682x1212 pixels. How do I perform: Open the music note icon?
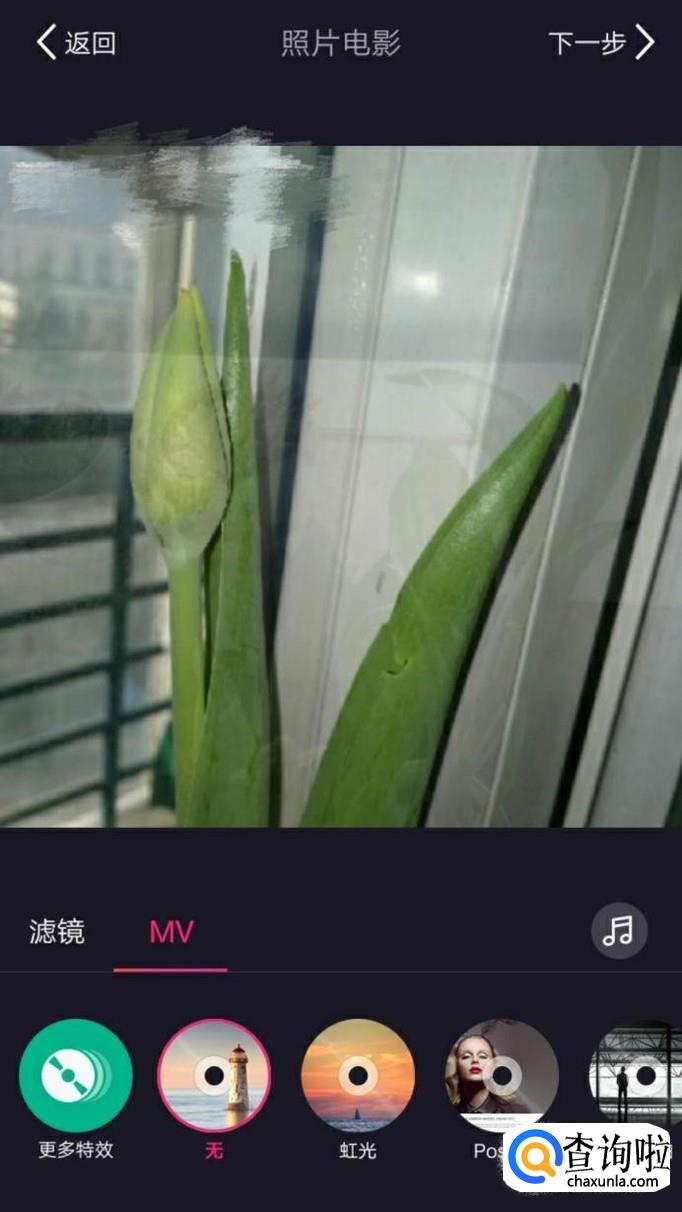pyautogui.click(x=619, y=931)
